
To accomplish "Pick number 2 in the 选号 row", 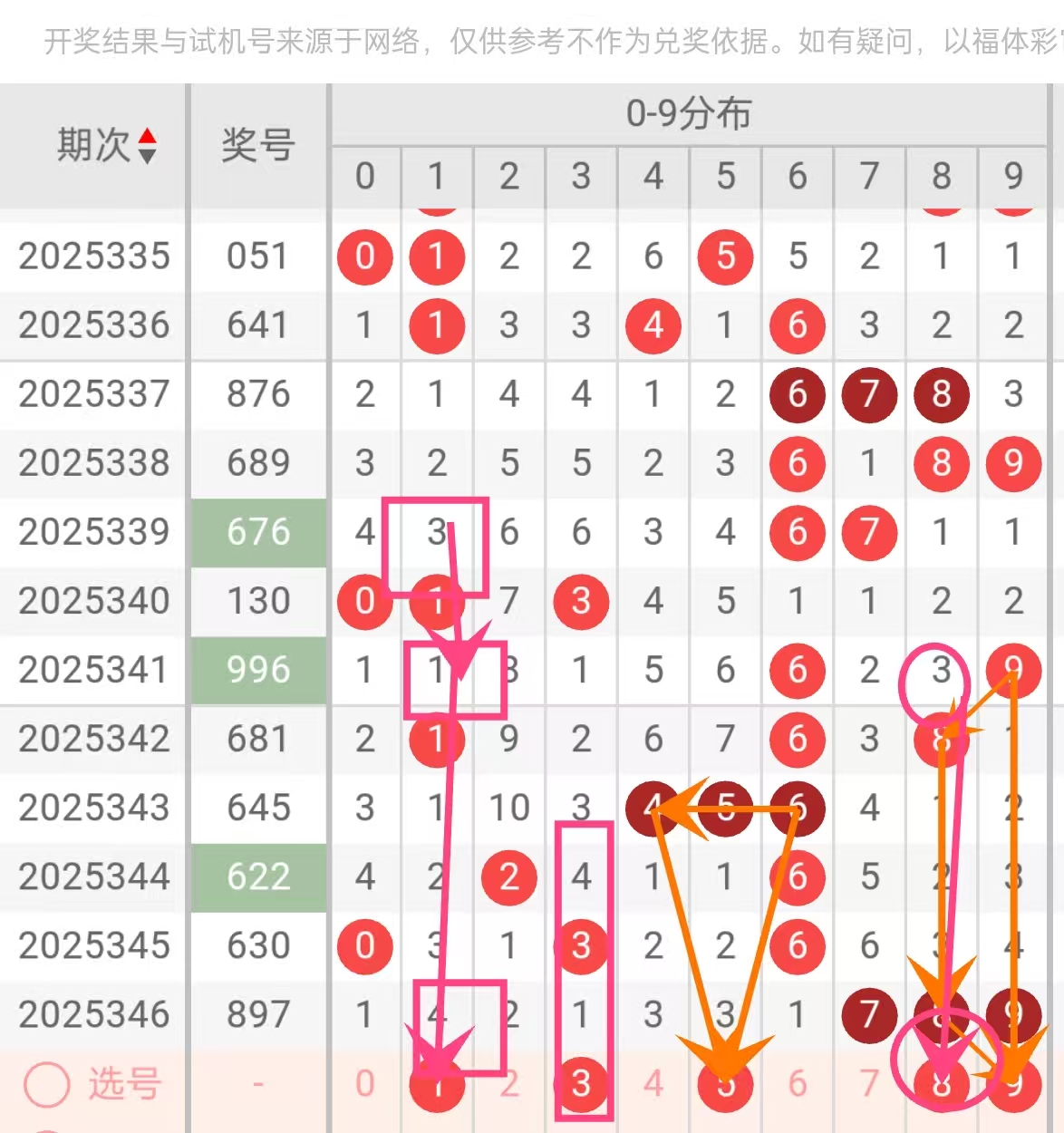I will point(509,1084).
